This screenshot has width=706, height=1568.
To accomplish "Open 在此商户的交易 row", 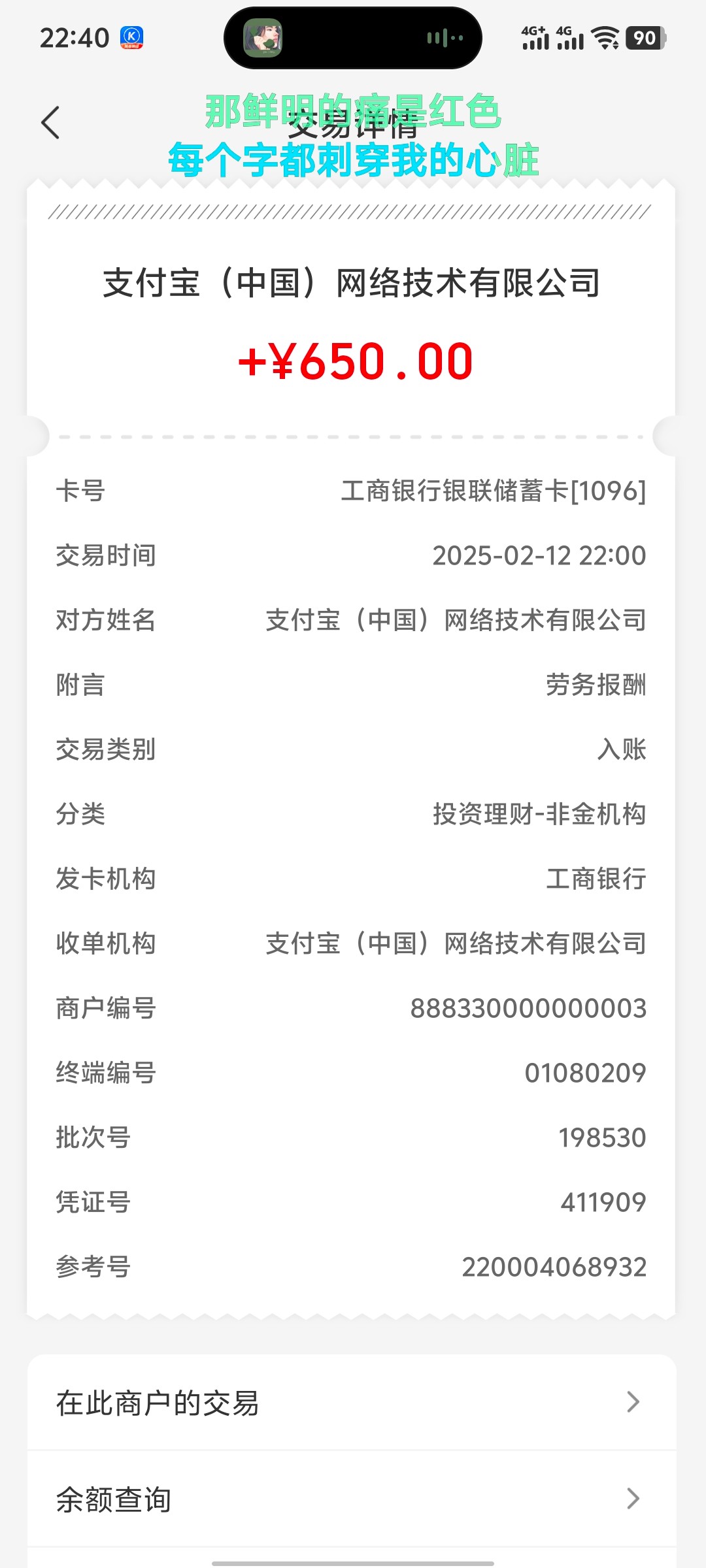I will tap(352, 1402).
